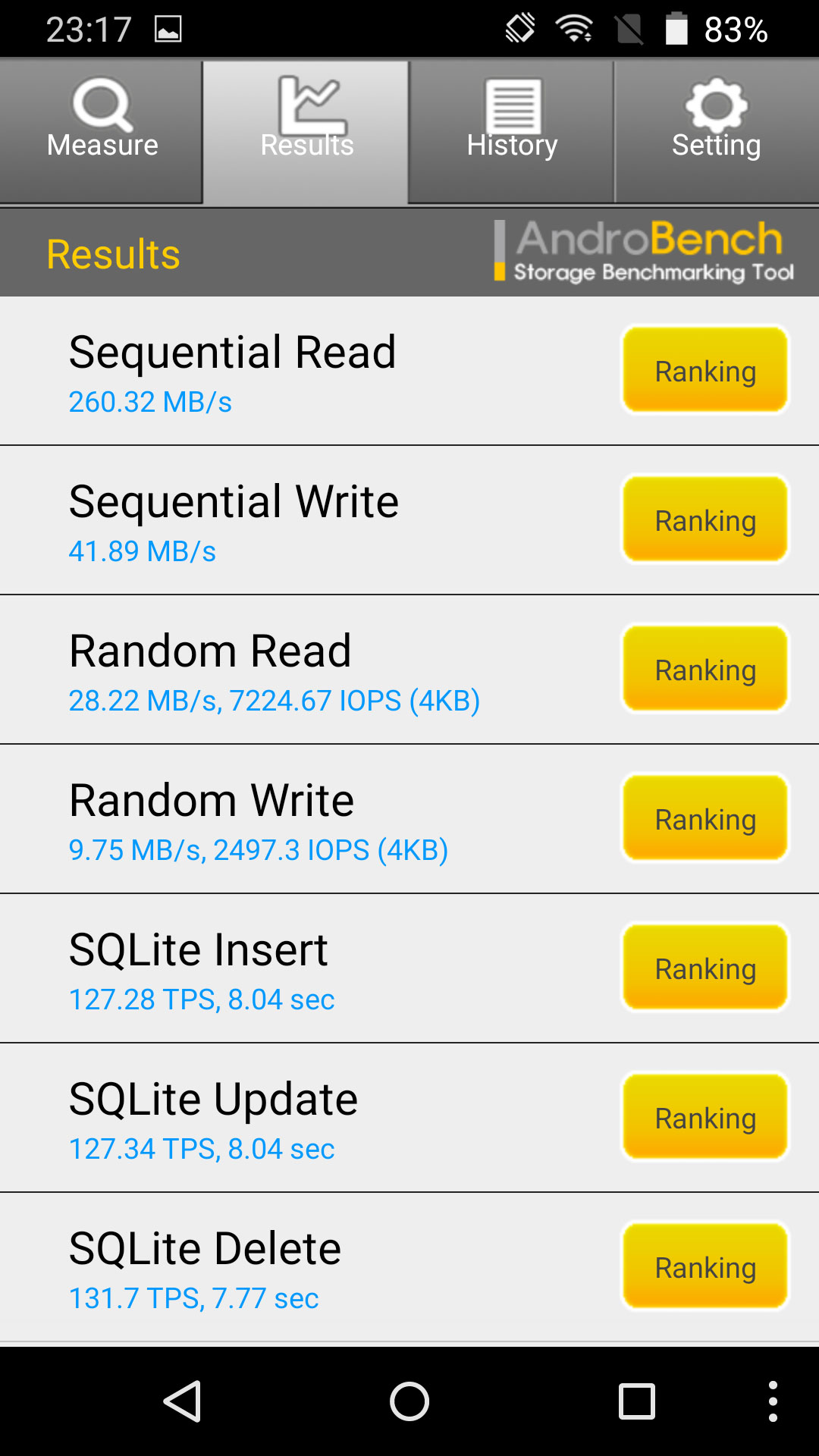Tap the home button
This screenshot has width=819, height=1456.
pyautogui.click(x=409, y=1401)
